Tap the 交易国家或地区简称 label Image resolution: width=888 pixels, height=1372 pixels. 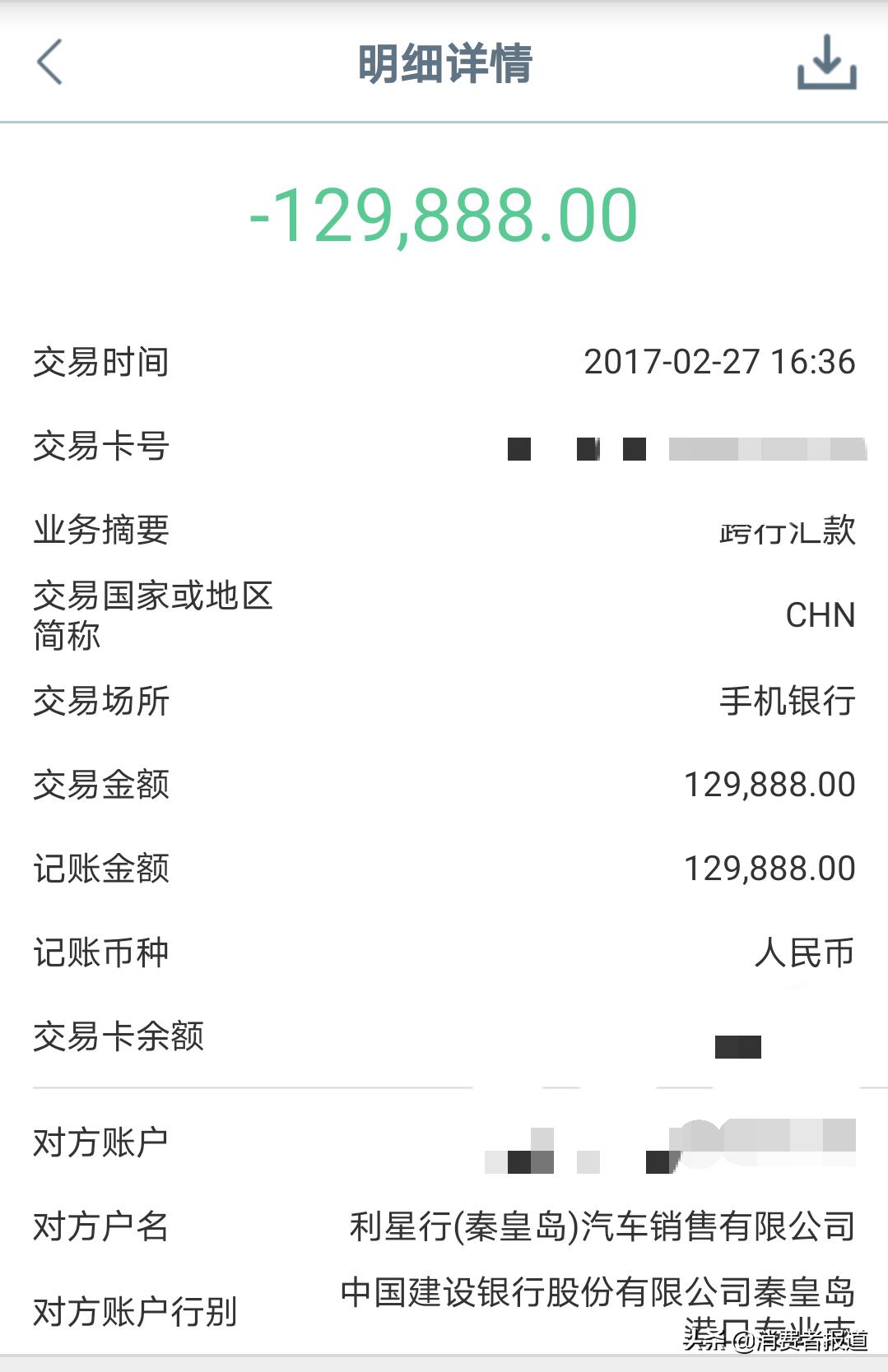pos(152,617)
